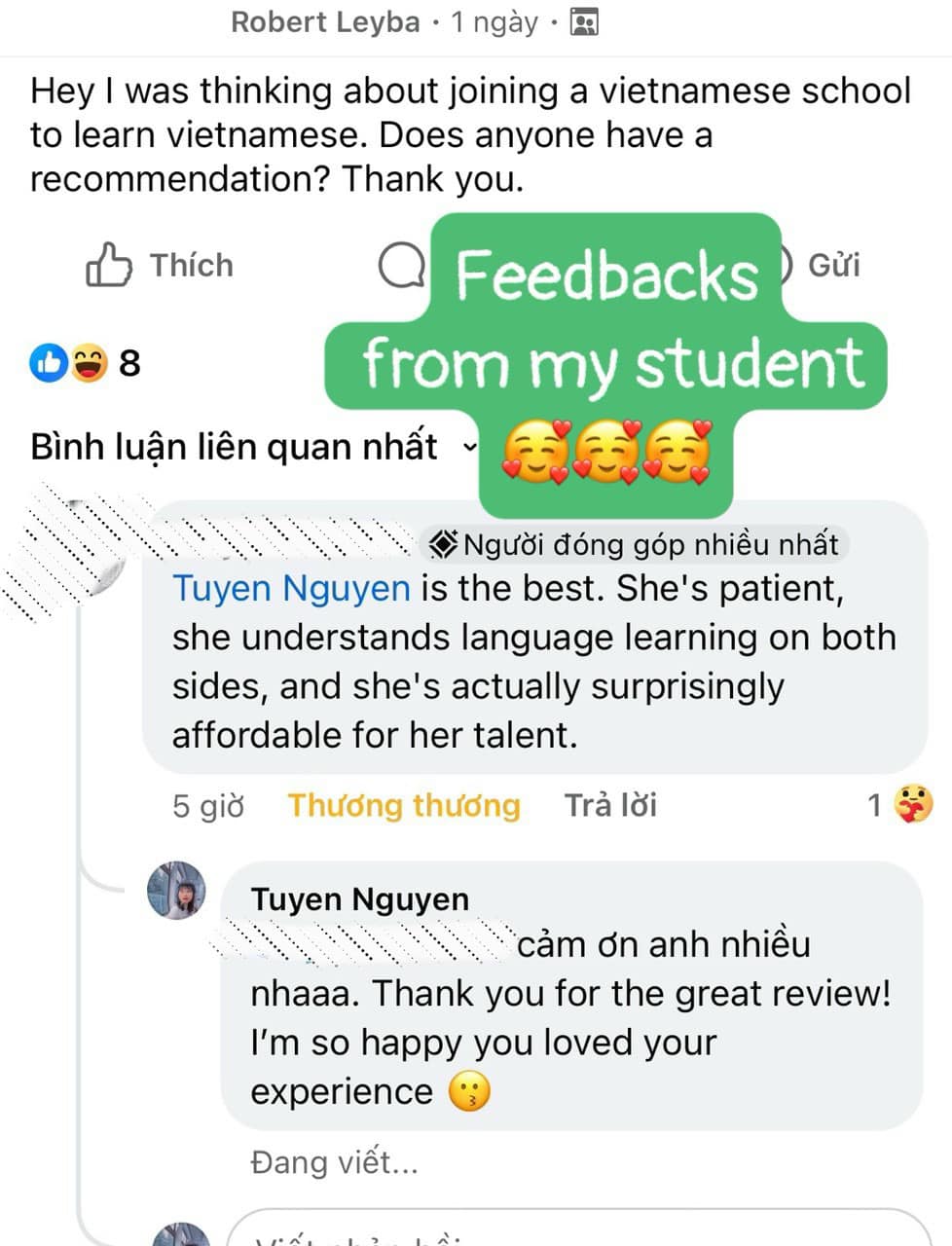Like Robert Leyba's post with Thích
Screen dimensions: 952x1246
[161, 265]
